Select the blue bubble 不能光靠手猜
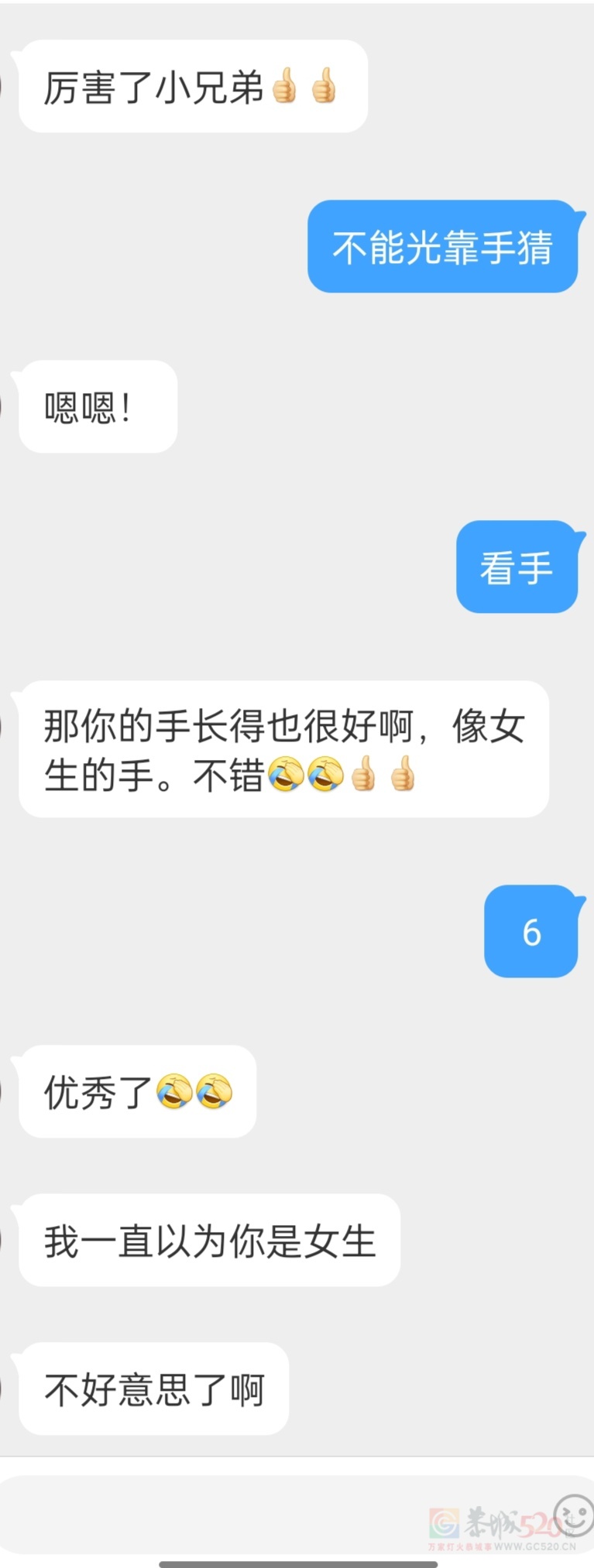This screenshot has height=1568, width=594. pos(445,248)
